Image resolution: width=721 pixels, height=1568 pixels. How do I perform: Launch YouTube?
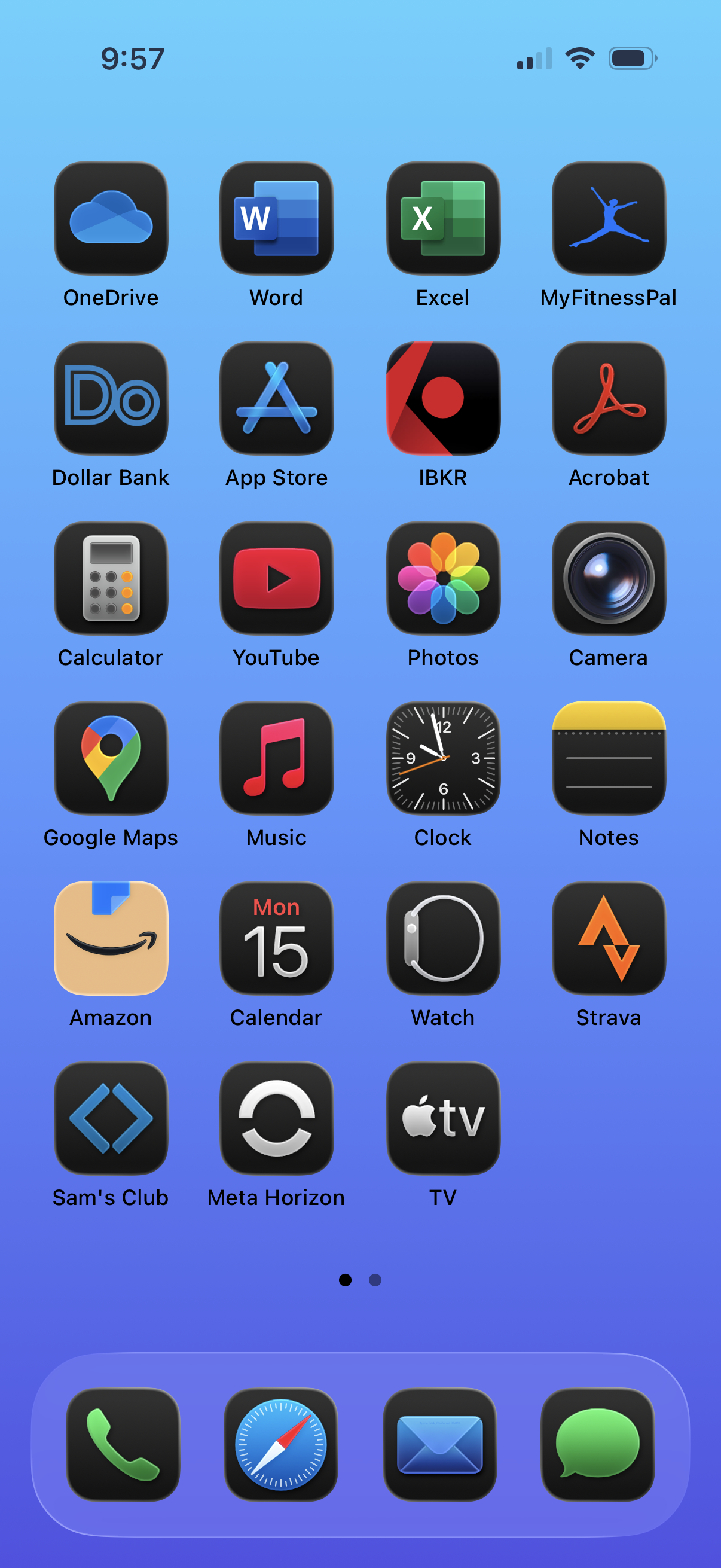tap(277, 578)
